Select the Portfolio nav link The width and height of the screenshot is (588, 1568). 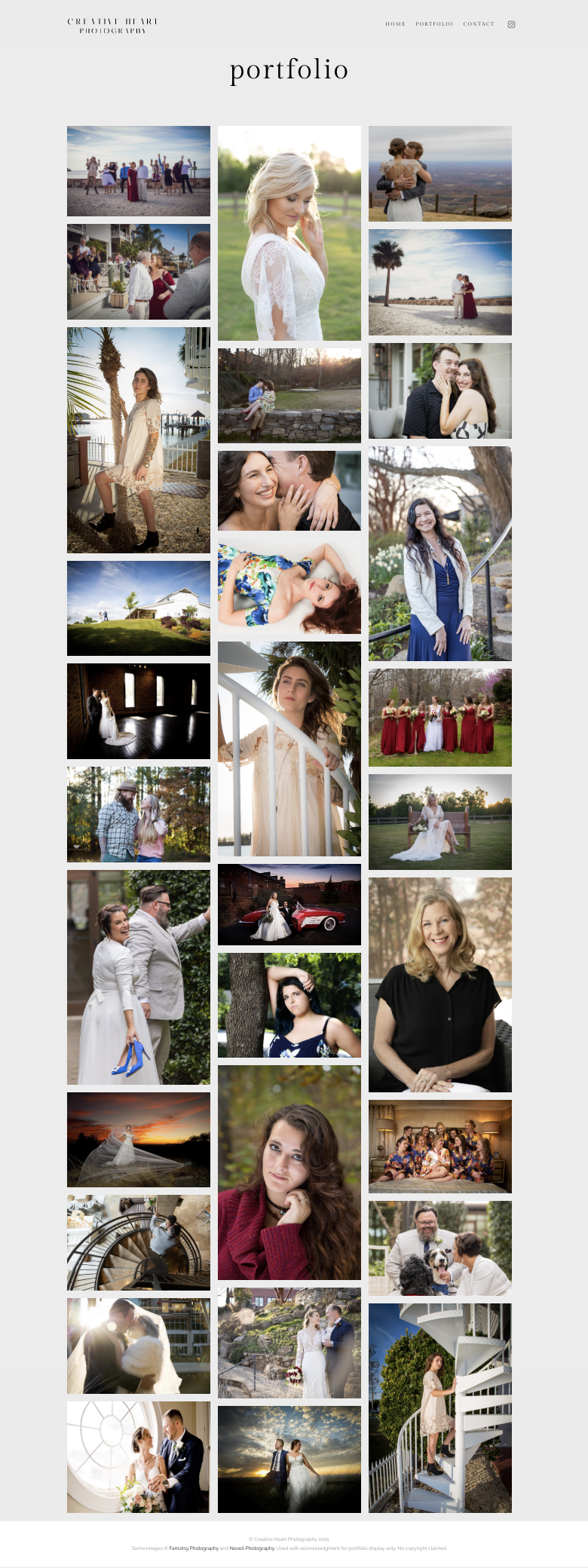pos(434,24)
